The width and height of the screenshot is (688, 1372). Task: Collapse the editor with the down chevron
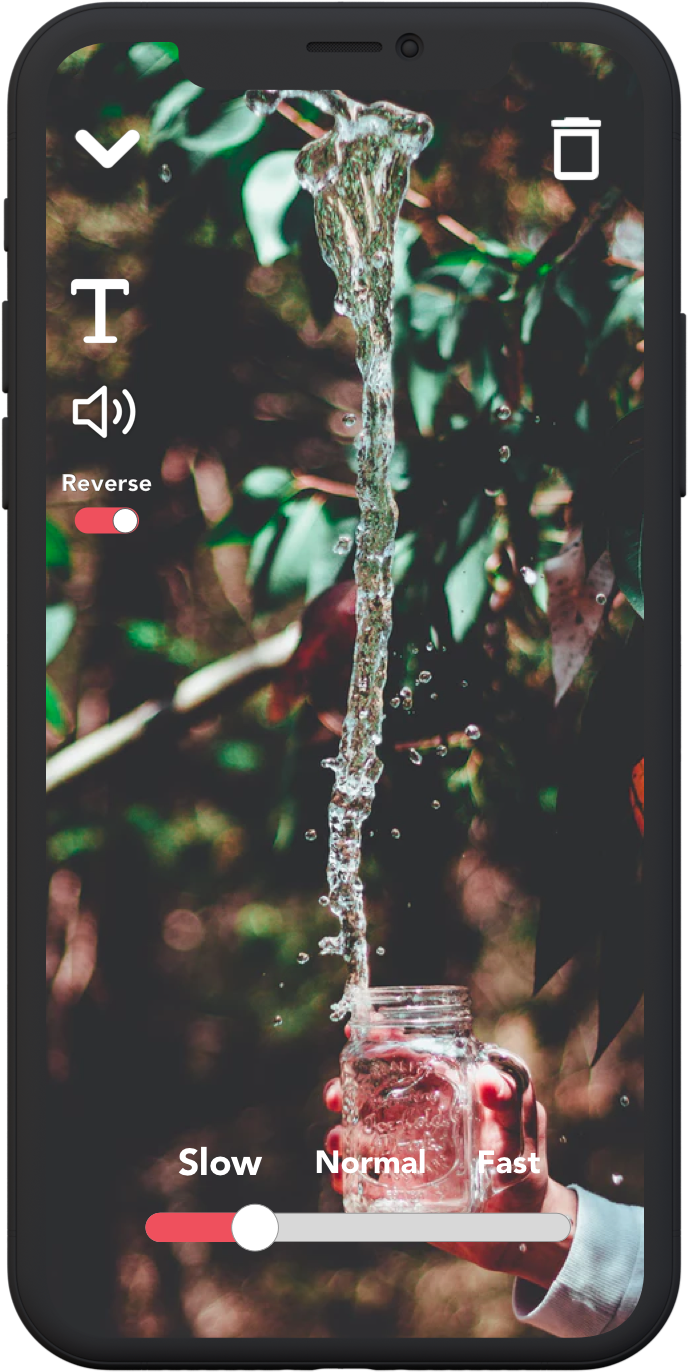[x=107, y=147]
